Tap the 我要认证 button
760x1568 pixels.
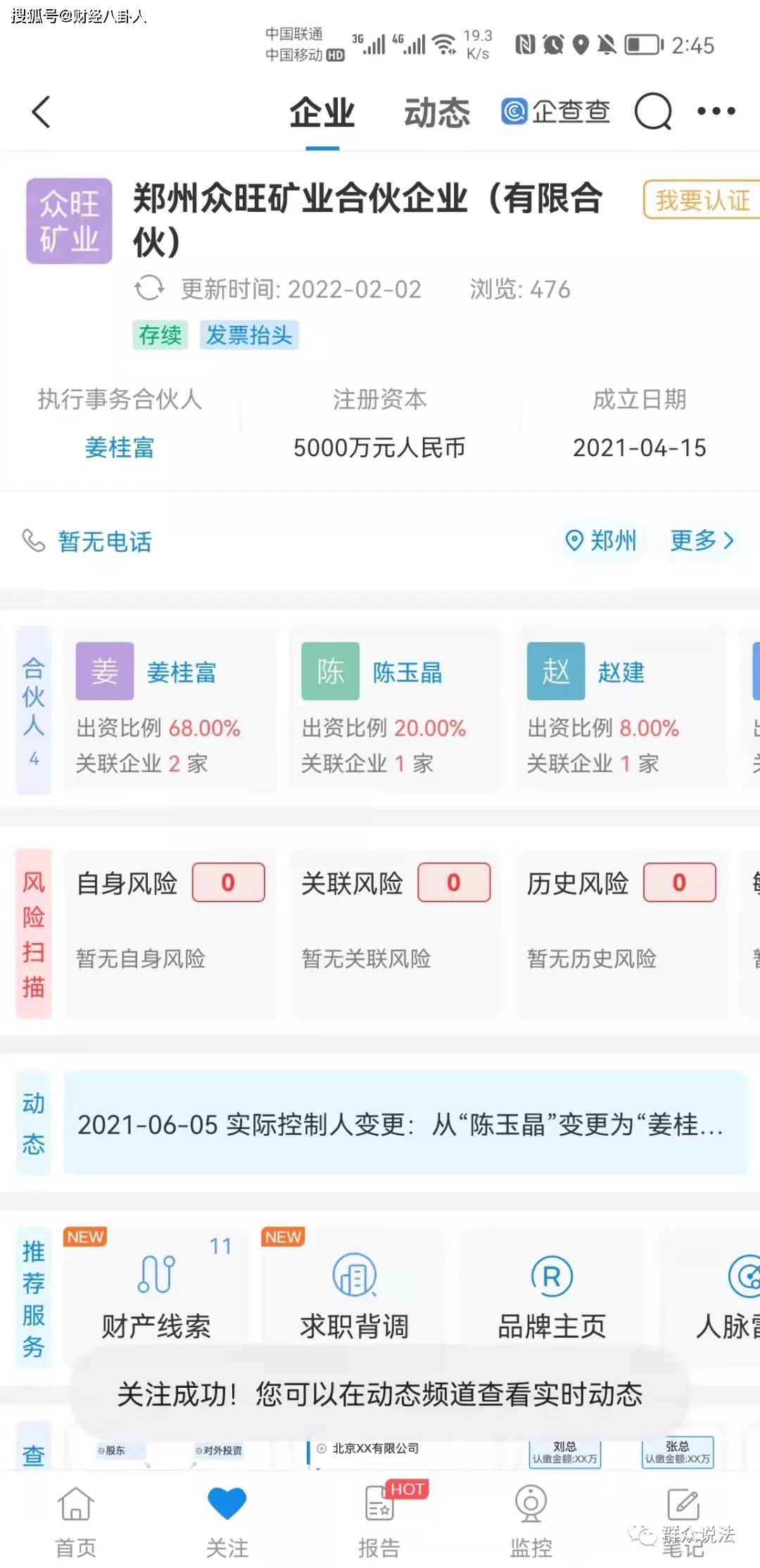click(702, 201)
